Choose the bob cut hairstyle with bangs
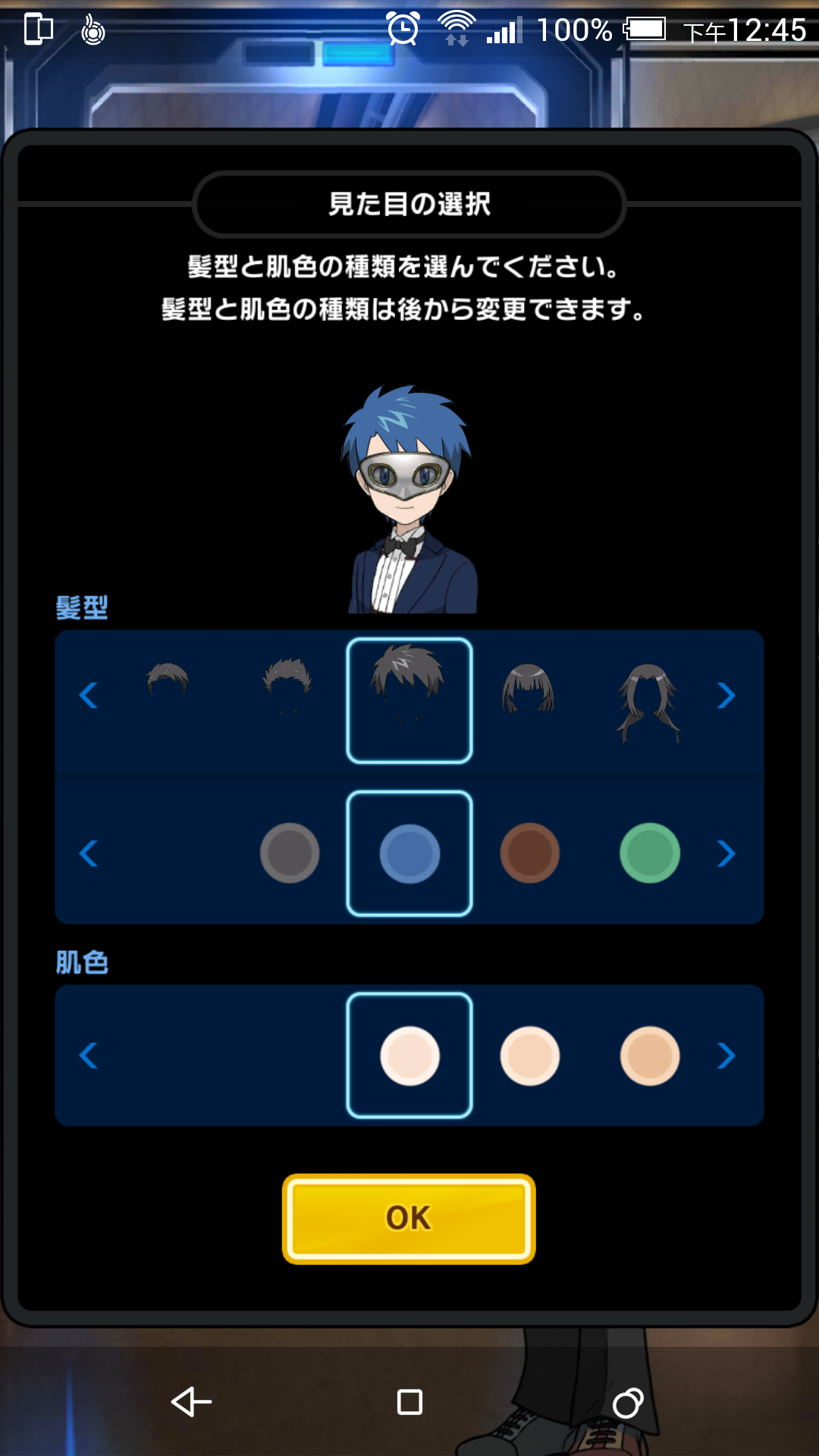 pos(529,689)
